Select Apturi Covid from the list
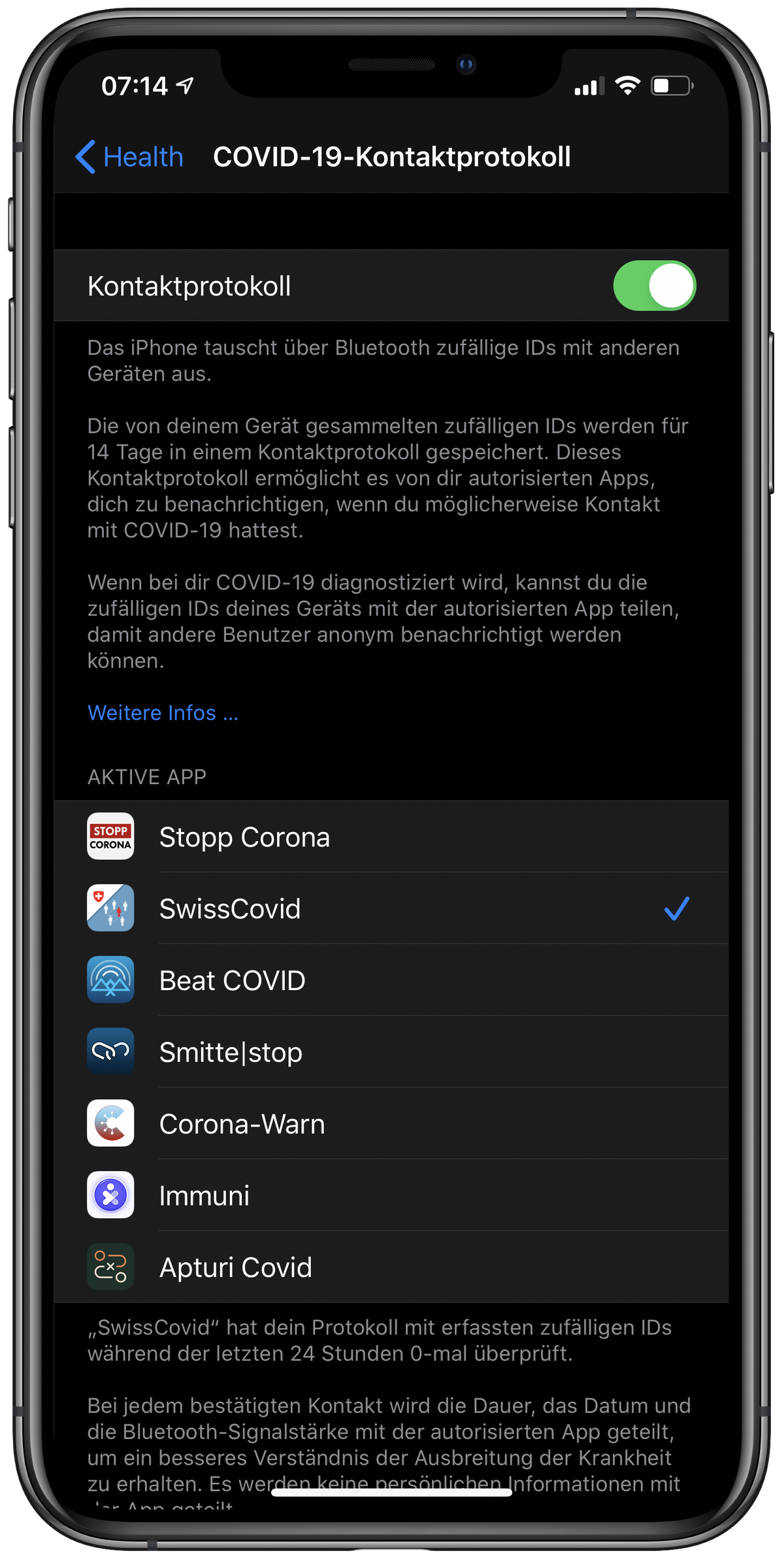Screen dimensions: 784x1558 [x=391, y=1267]
